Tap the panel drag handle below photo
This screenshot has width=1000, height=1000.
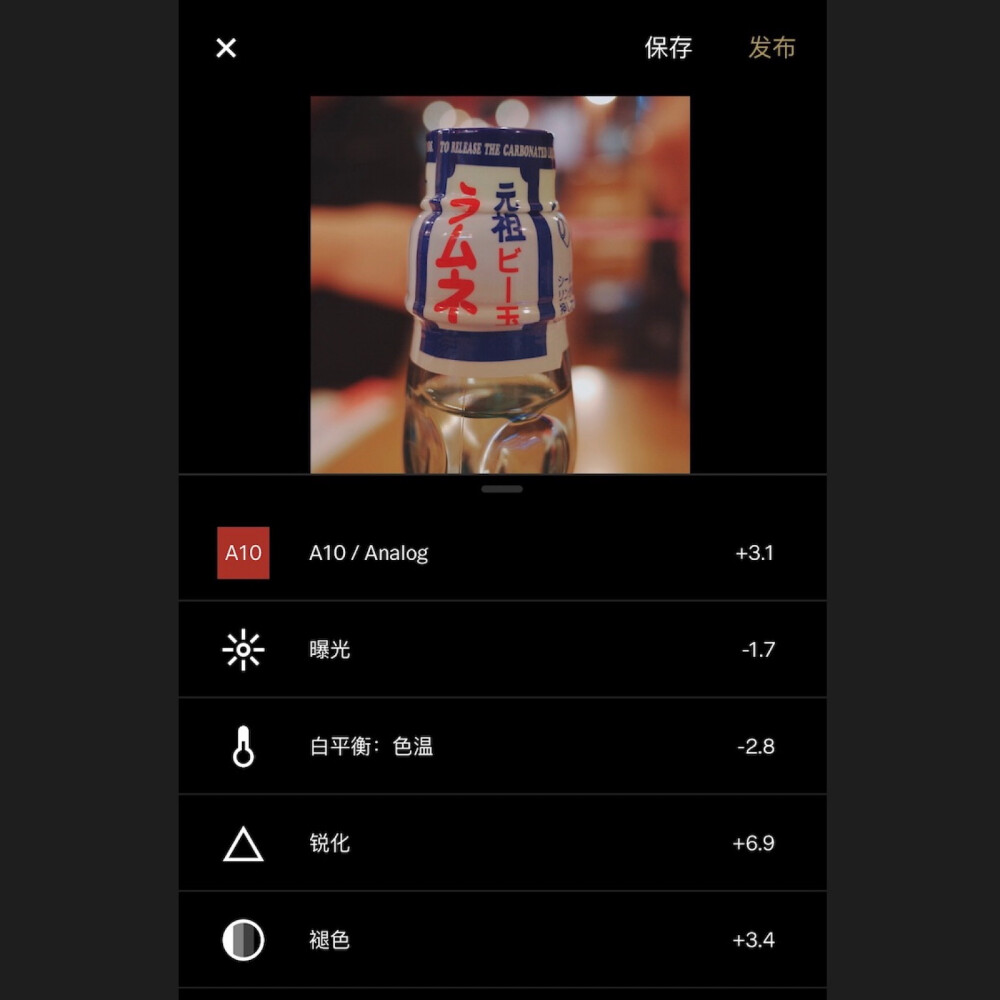click(x=502, y=489)
